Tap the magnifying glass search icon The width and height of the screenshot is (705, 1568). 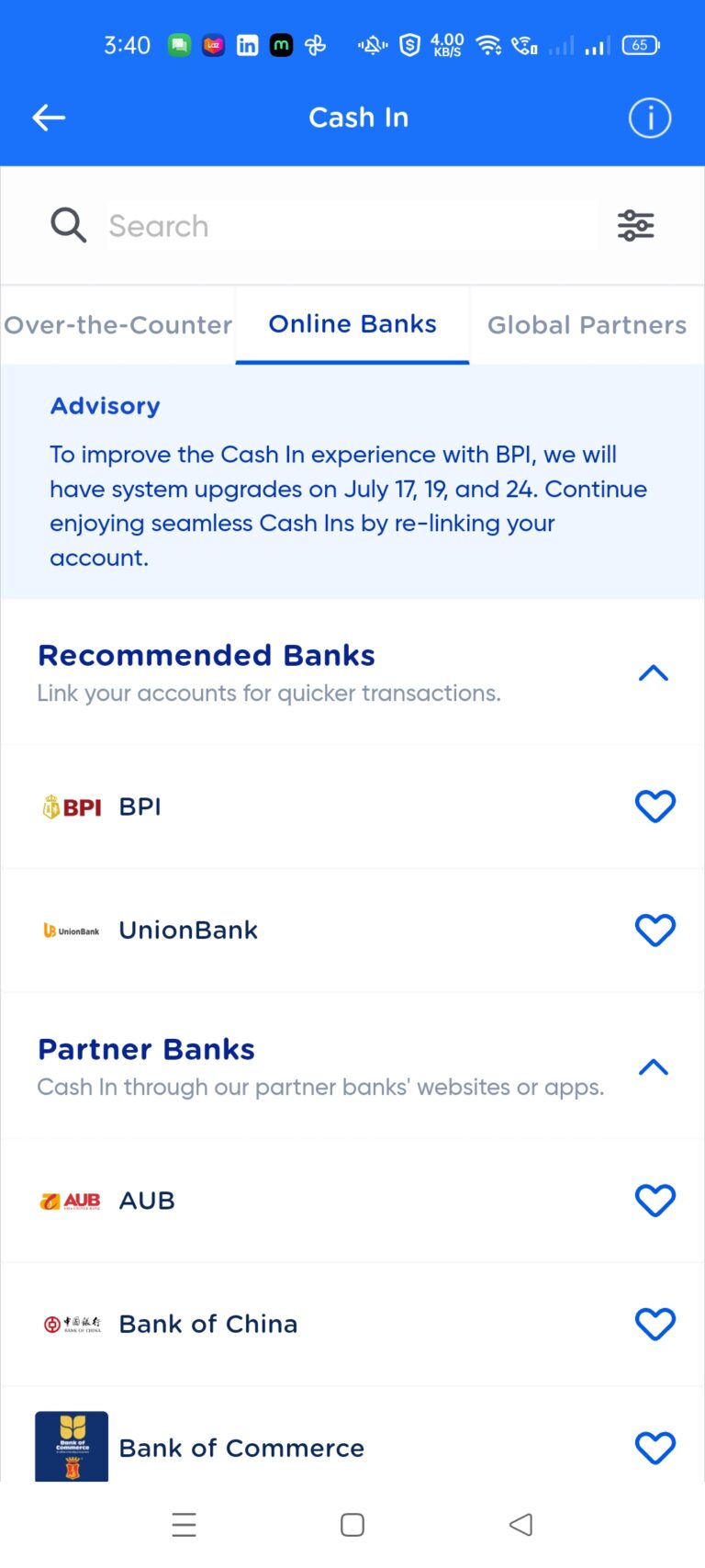pos(67,225)
